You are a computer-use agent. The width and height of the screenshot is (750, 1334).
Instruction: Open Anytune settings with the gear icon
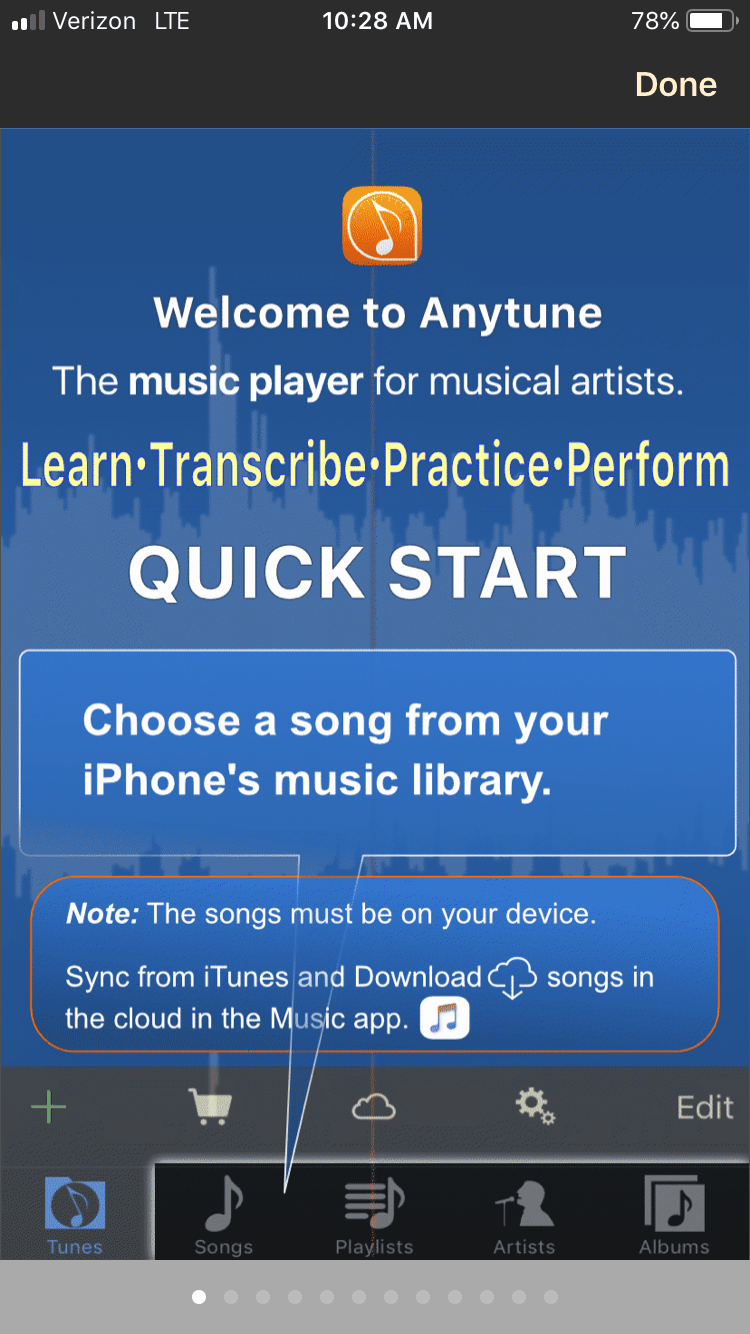point(535,1106)
